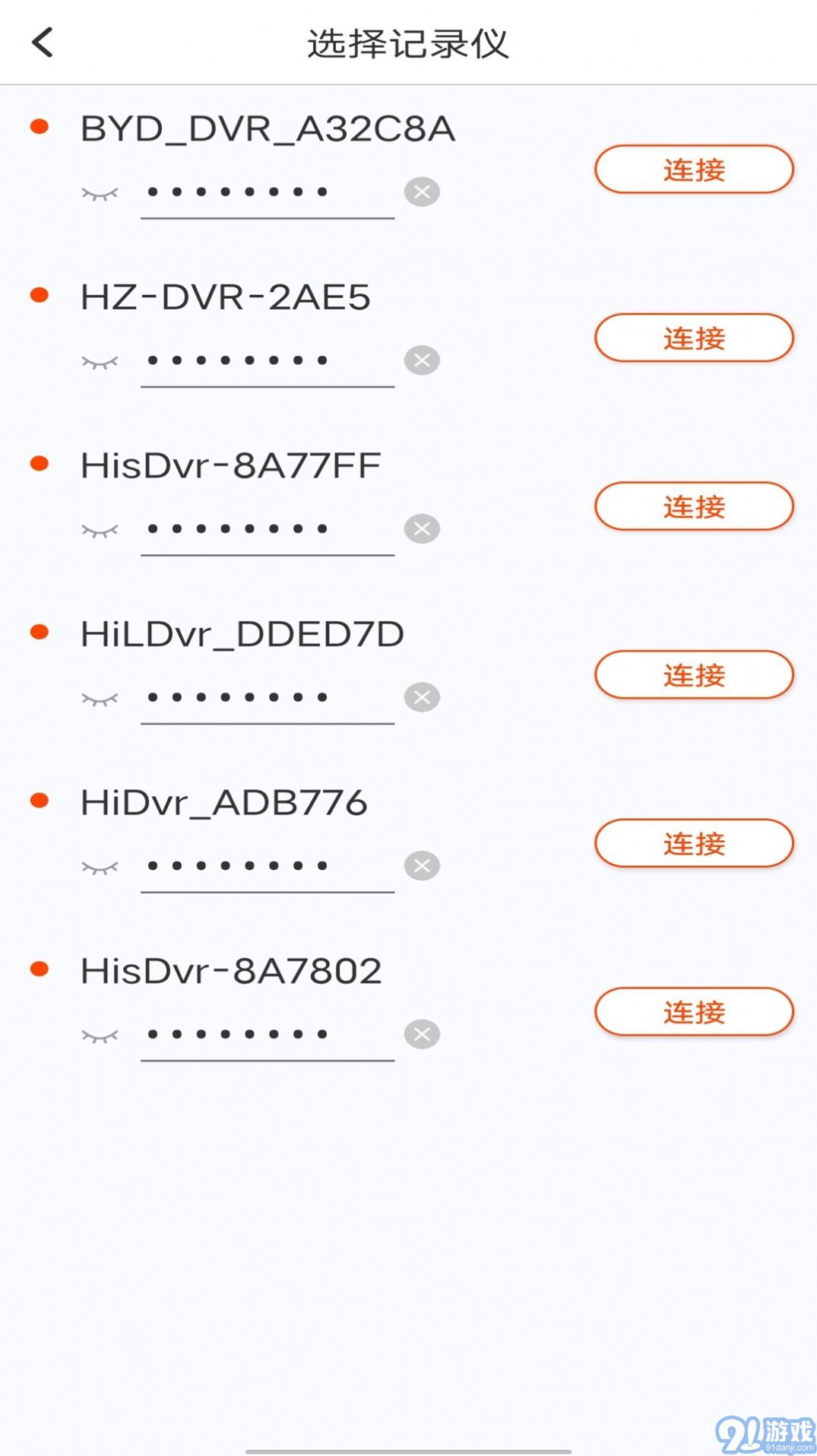Clear the password for HiDvr_ADB776
The width and height of the screenshot is (817, 1456).
coord(422,864)
